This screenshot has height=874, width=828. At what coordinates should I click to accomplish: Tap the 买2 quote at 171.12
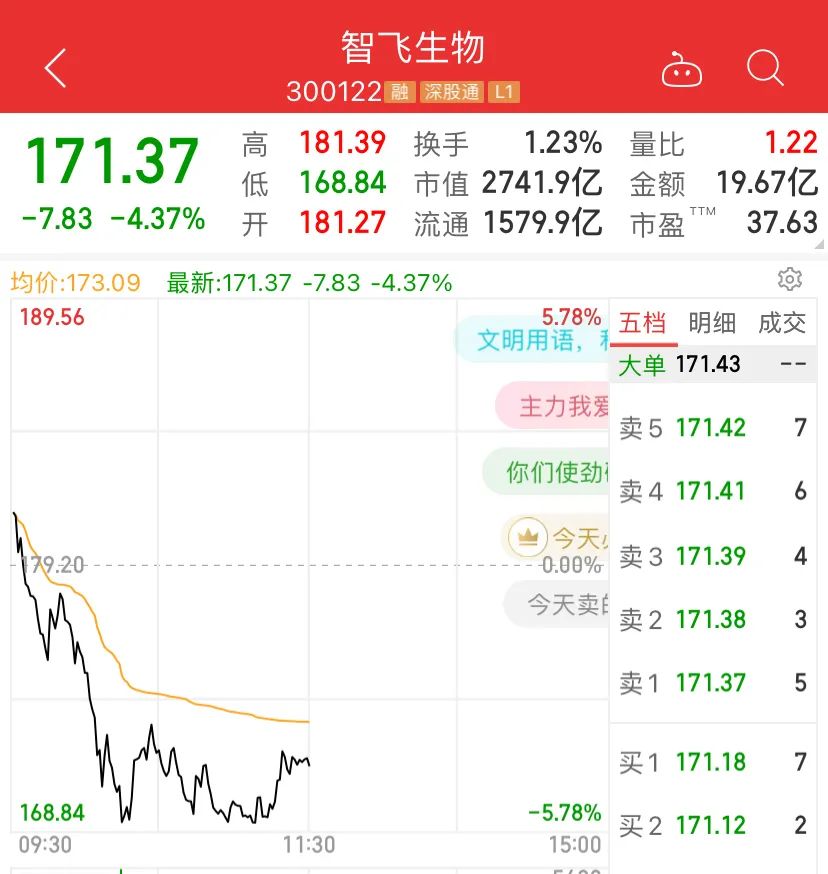[711, 826]
